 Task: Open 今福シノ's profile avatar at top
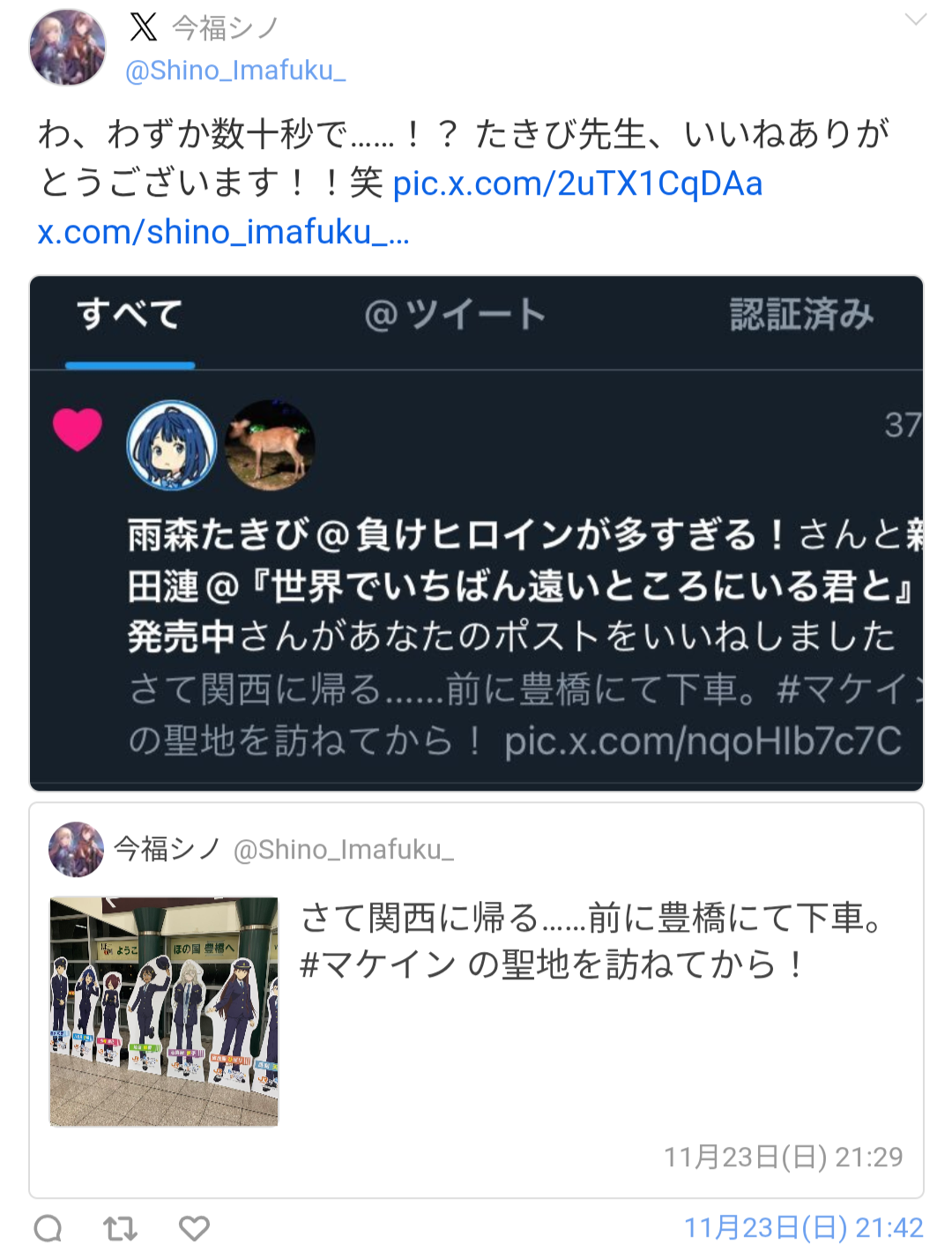pyautogui.click(x=68, y=48)
